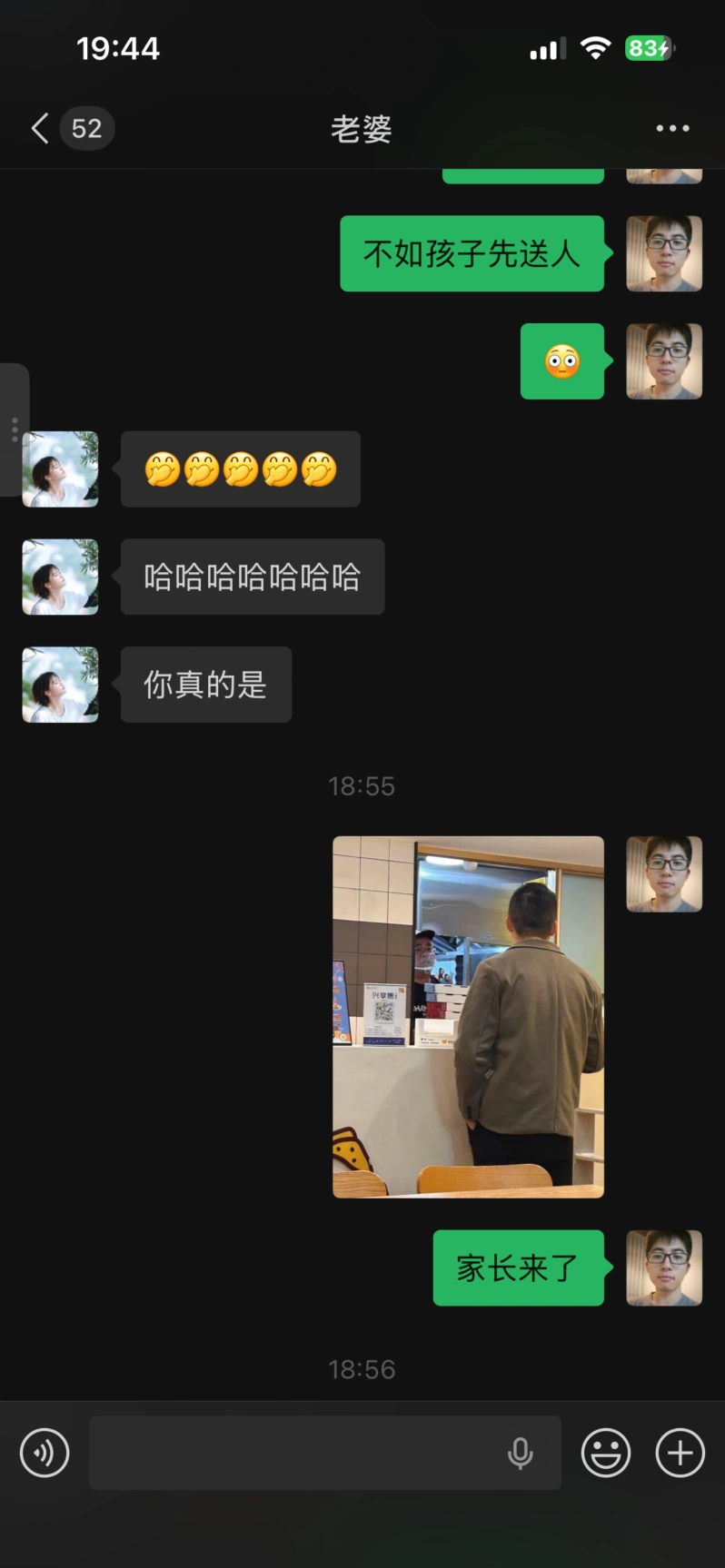Tap the flushed face emoji message bubble
Screen dimensions: 725x1568
(561, 361)
